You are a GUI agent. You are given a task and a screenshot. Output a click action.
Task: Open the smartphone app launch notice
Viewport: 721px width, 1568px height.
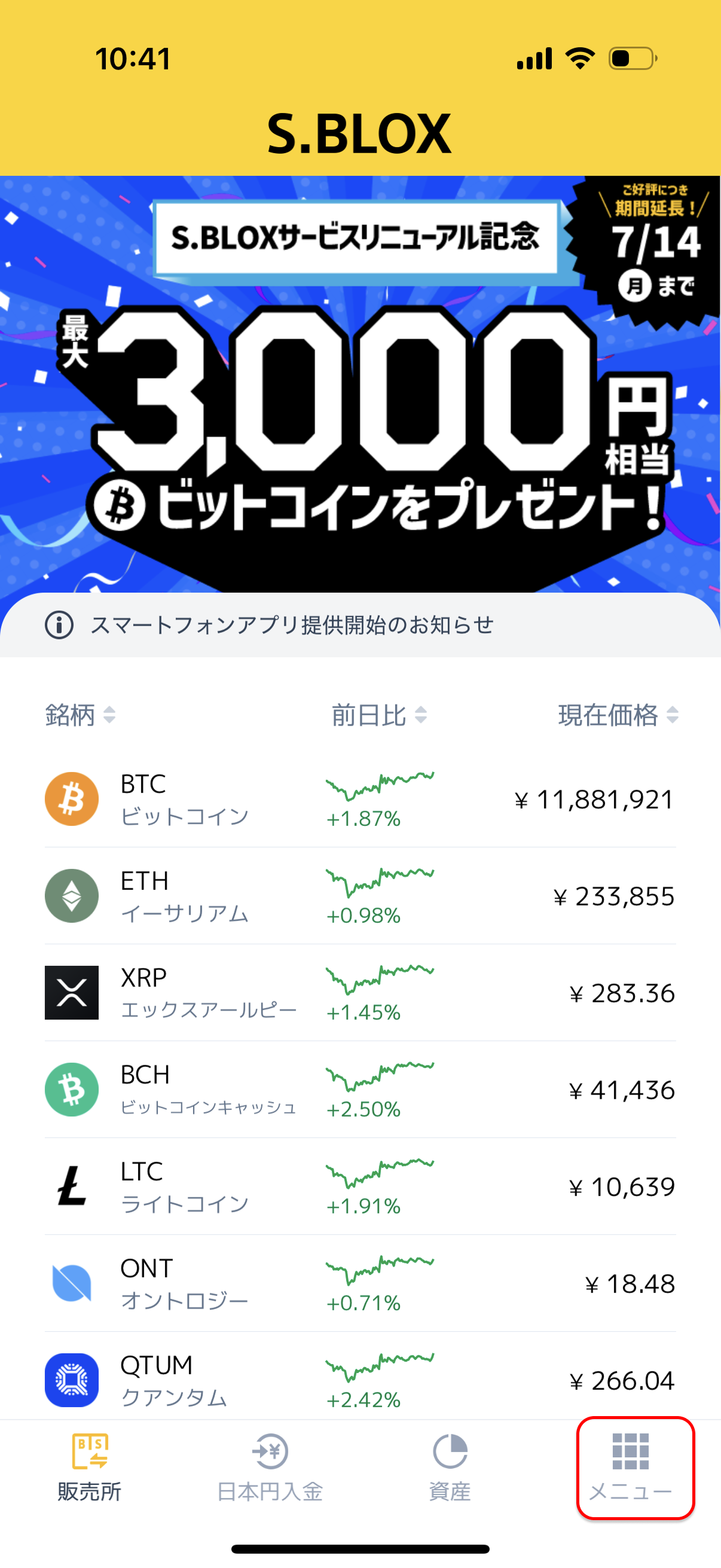(x=360, y=625)
